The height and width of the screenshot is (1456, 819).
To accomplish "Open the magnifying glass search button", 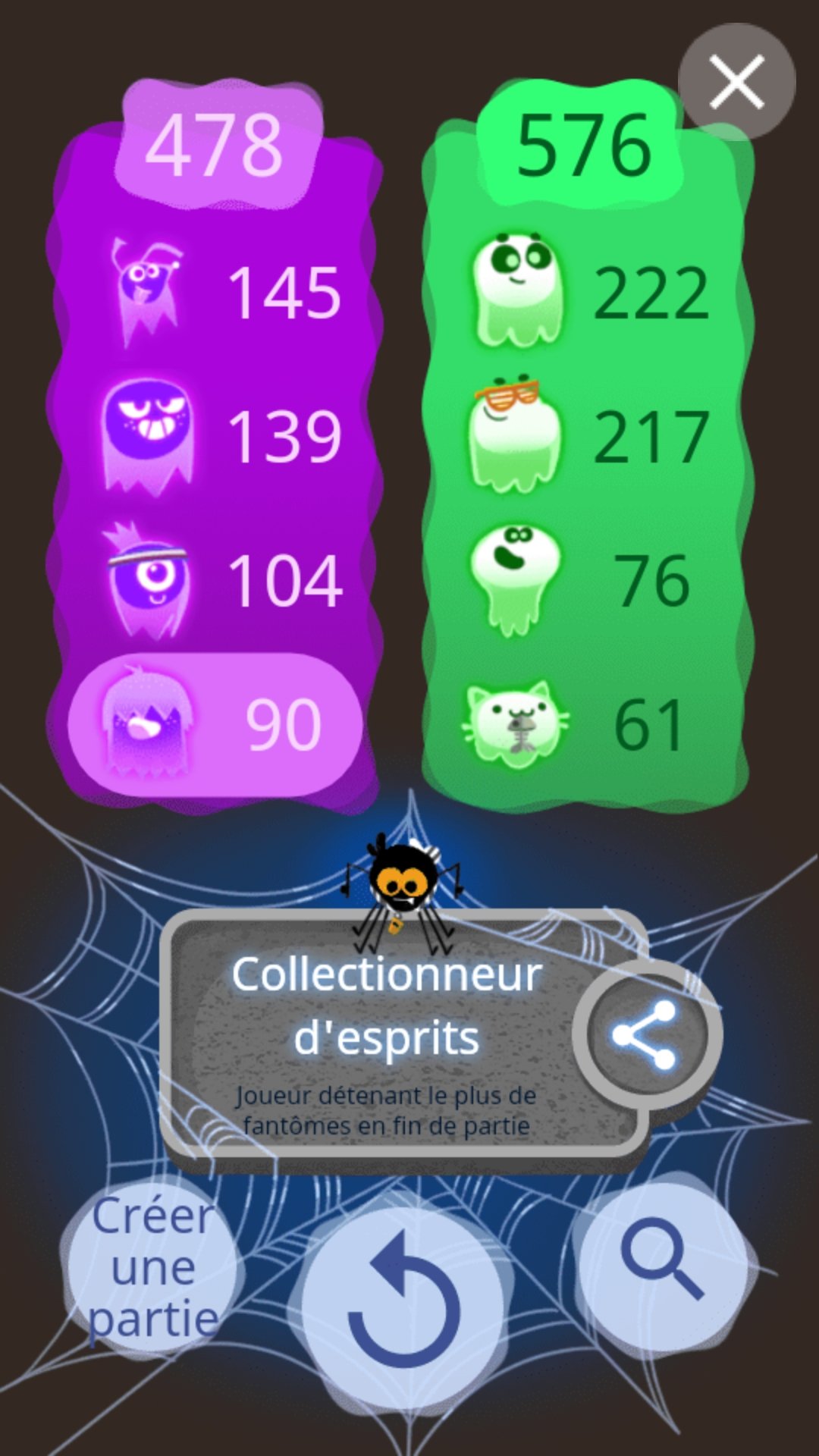I will pos(663,1259).
